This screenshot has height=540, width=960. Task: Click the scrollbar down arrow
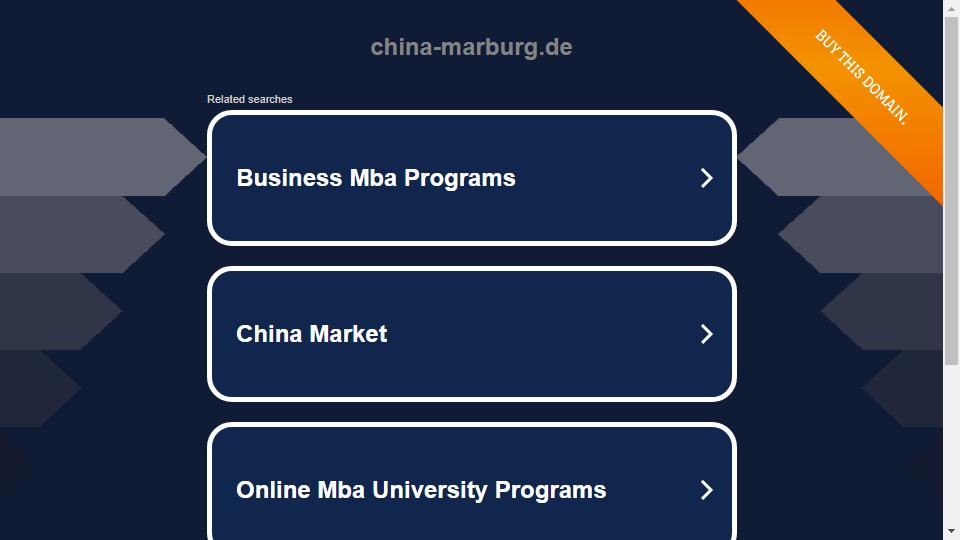tap(951, 531)
